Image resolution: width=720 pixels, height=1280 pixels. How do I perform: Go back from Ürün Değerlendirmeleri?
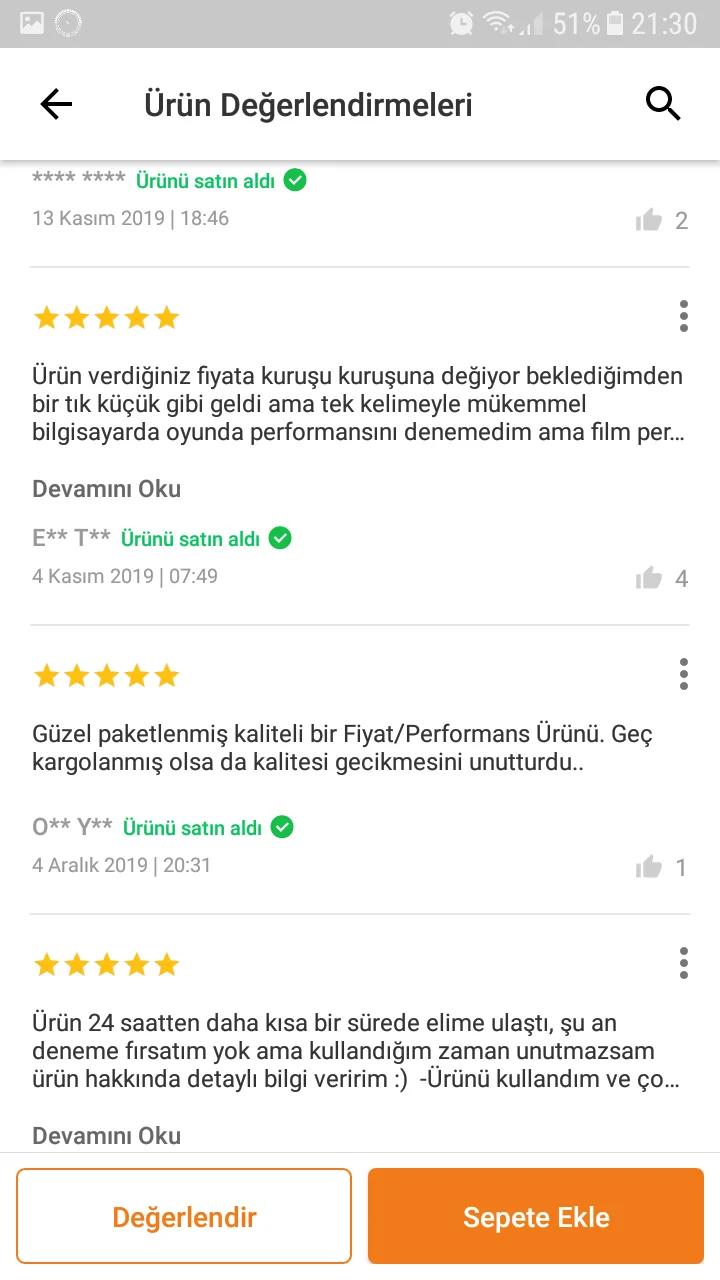click(56, 104)
